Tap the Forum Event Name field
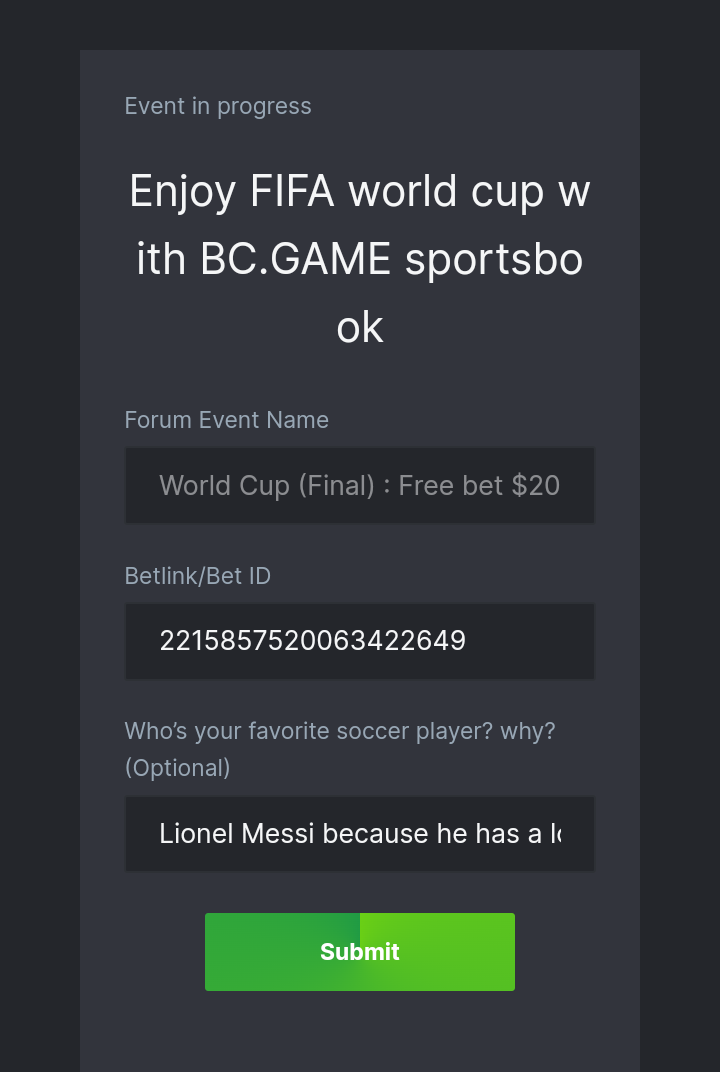Image resolution: width=720 pixels, height=1072 pixels. pos(359,485)
